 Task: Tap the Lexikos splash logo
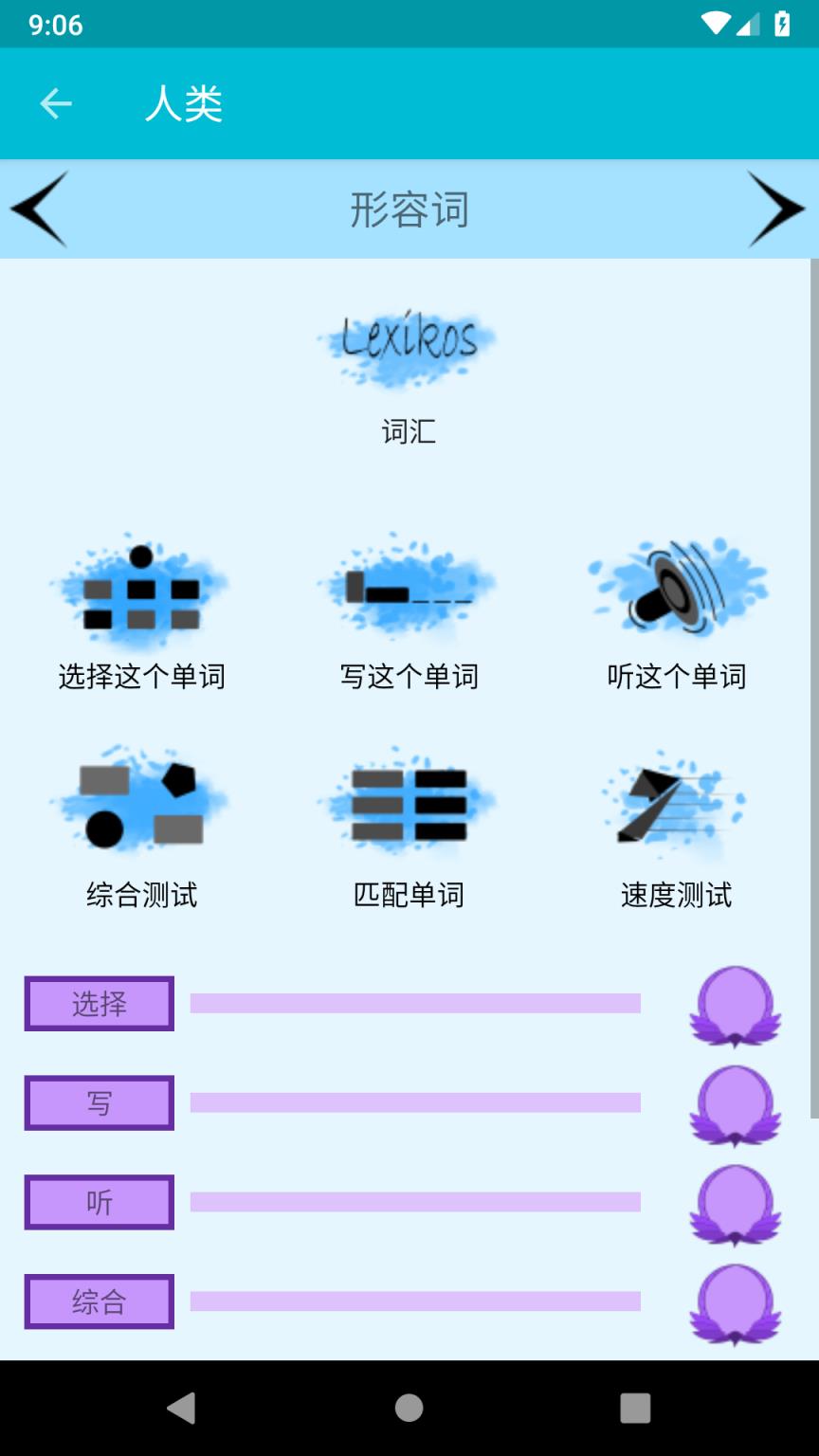pyautogui.click(x=408, y=349)
